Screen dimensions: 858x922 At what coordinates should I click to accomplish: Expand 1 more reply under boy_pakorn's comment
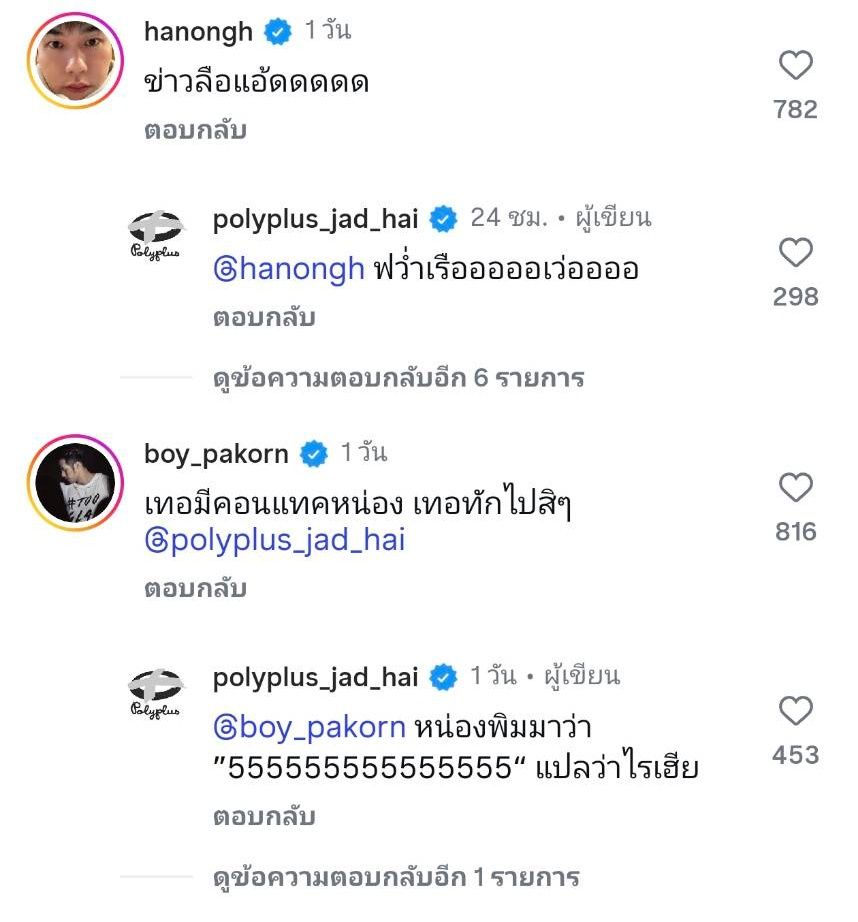coord(396,878)
